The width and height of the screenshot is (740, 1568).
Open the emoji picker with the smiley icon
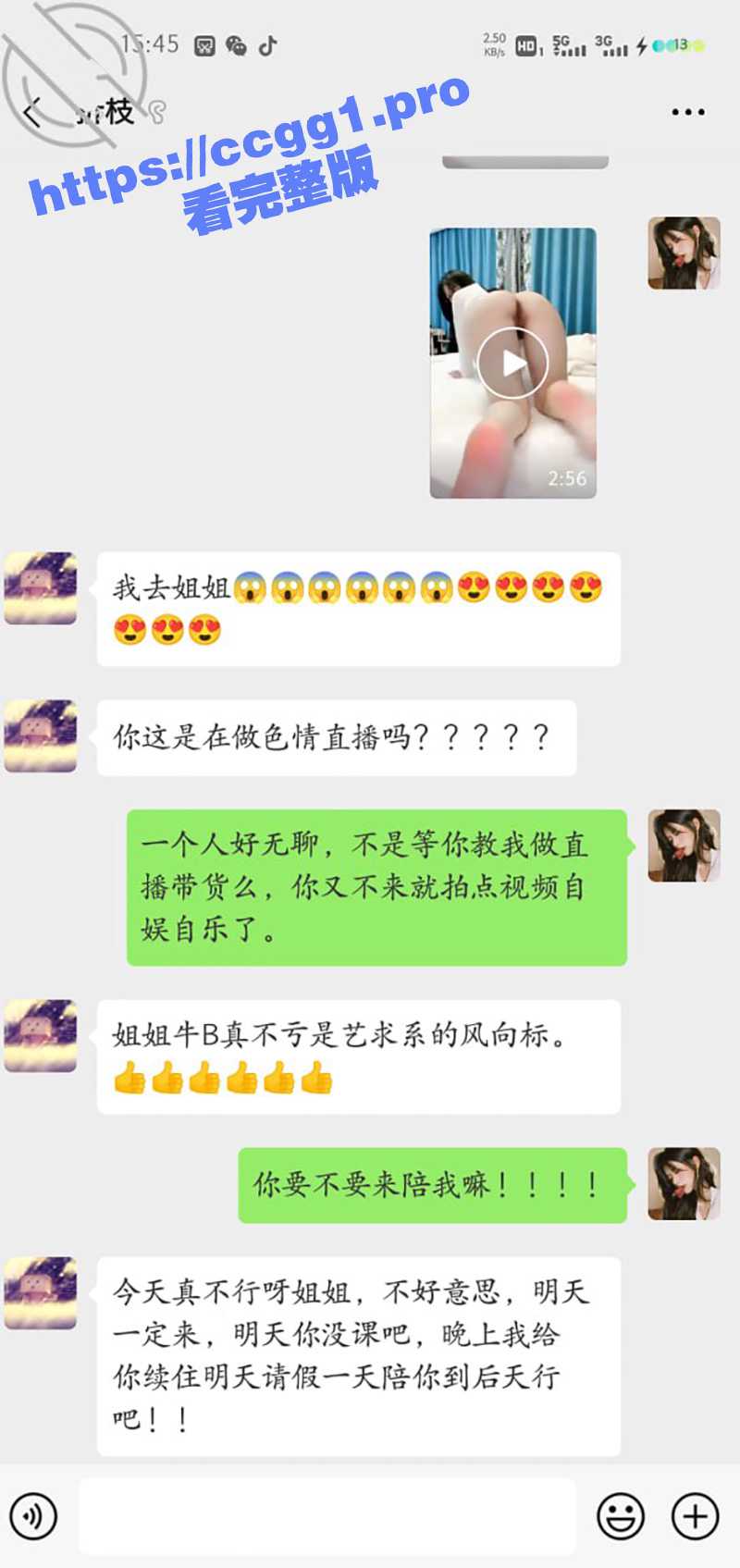pos(620,1517)
